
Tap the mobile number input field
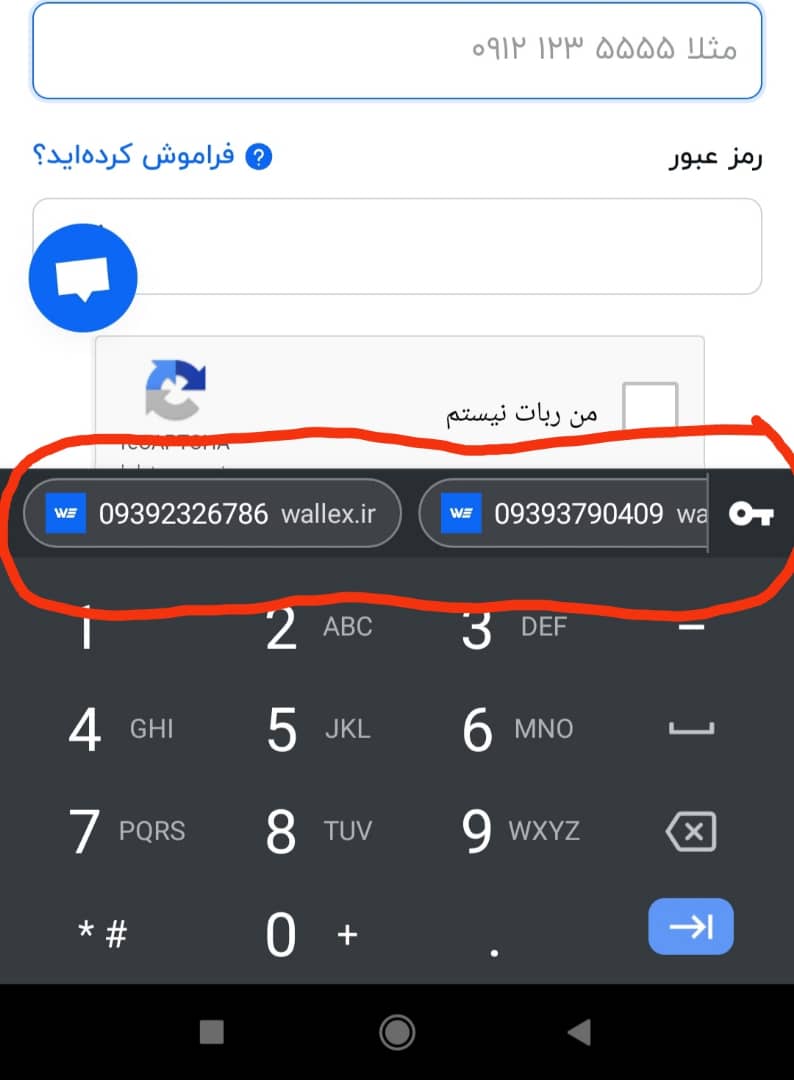pos(397,48)
